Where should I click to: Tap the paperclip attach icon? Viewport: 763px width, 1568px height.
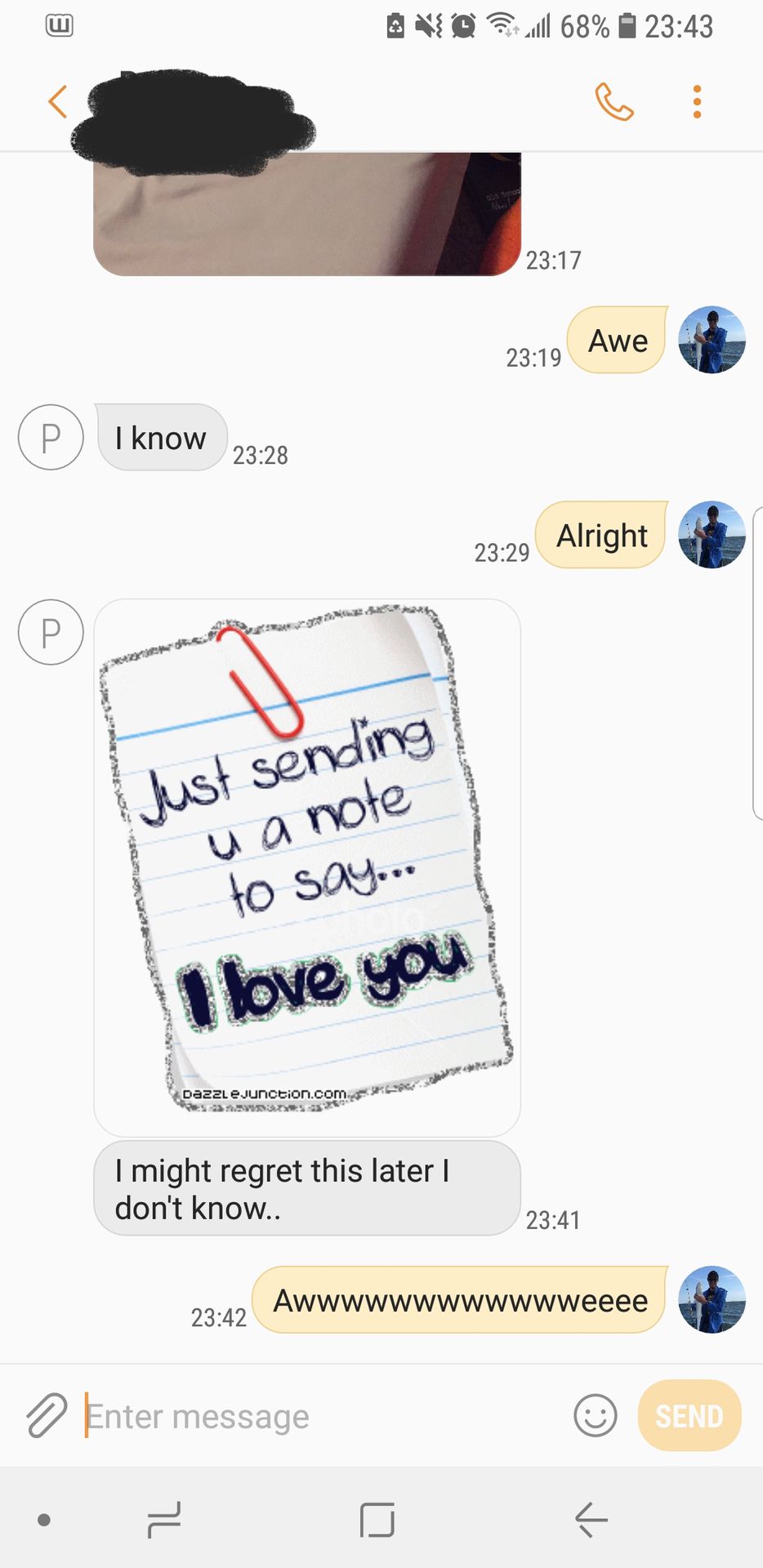click(47, 1415)
